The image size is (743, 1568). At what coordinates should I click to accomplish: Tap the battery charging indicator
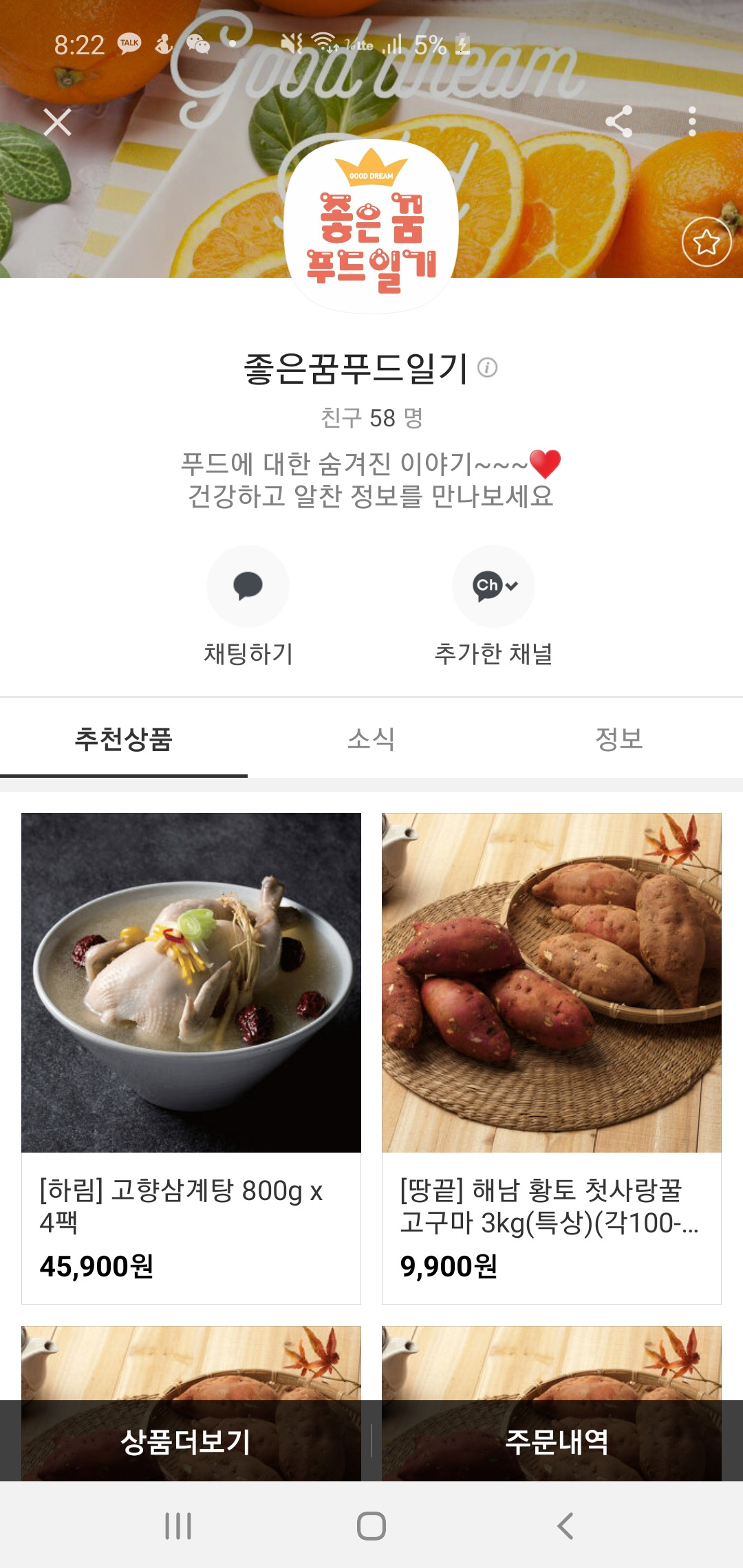(462, 45)
